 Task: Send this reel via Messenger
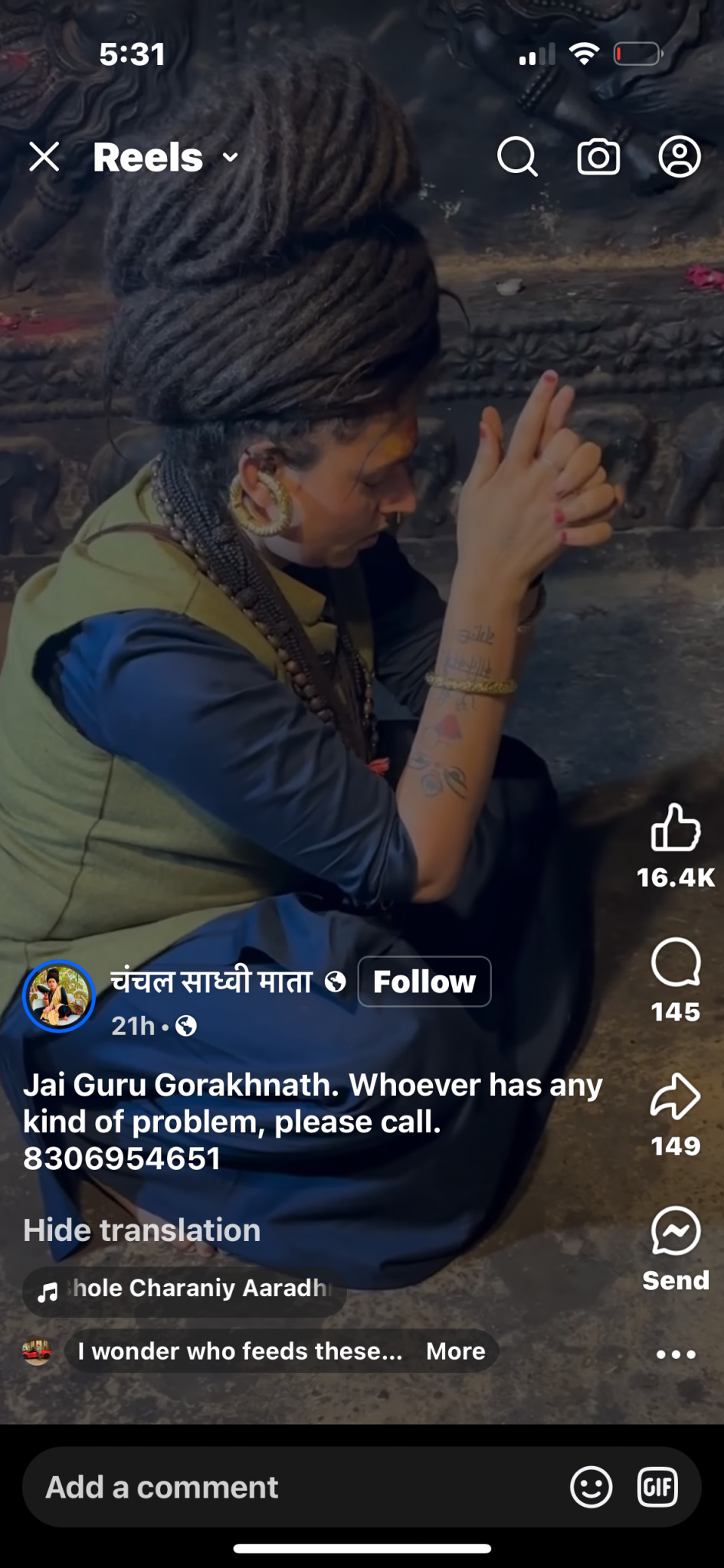click(675, 1233)
